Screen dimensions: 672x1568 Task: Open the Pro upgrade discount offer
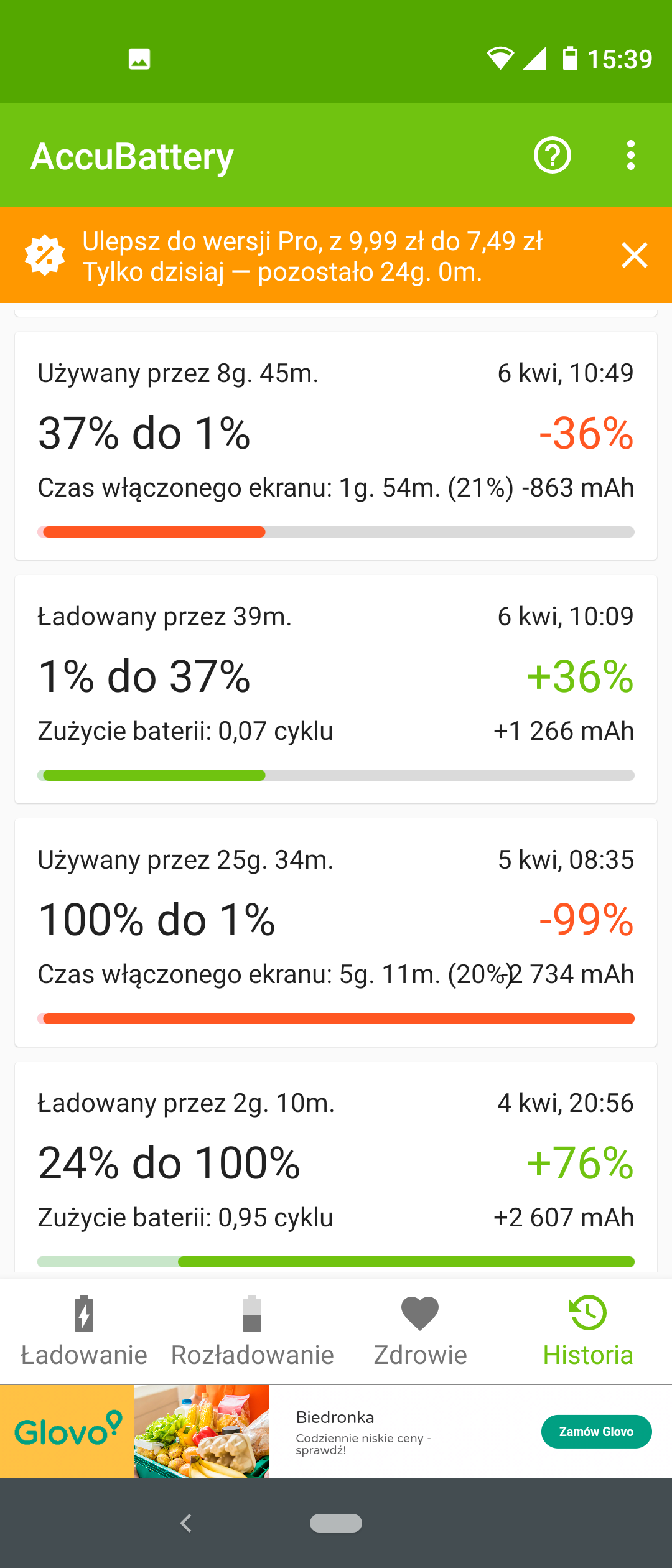tap(311, 256)
